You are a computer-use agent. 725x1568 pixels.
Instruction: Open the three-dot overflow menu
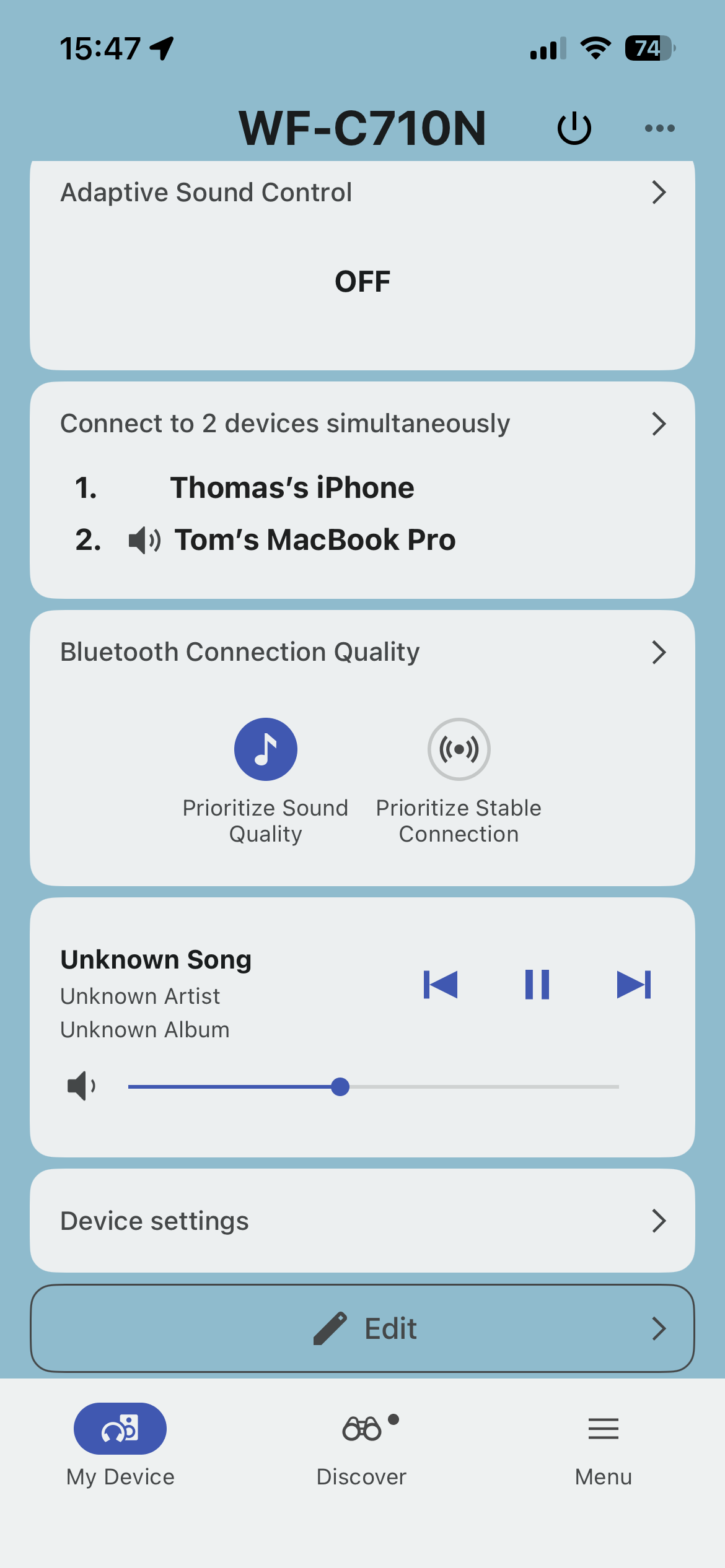[x=659, y=129]
